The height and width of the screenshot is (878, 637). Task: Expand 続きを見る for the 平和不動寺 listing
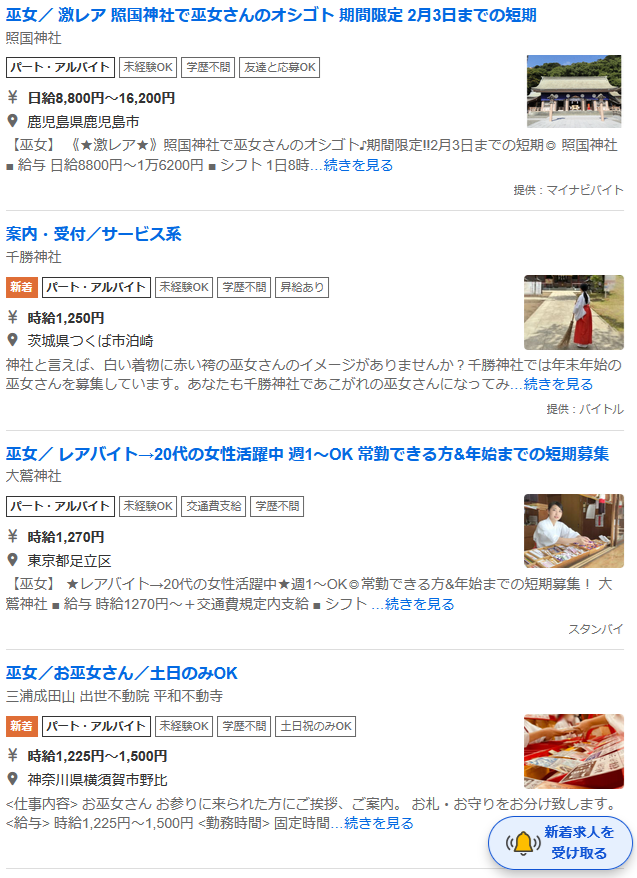[378, 823]
